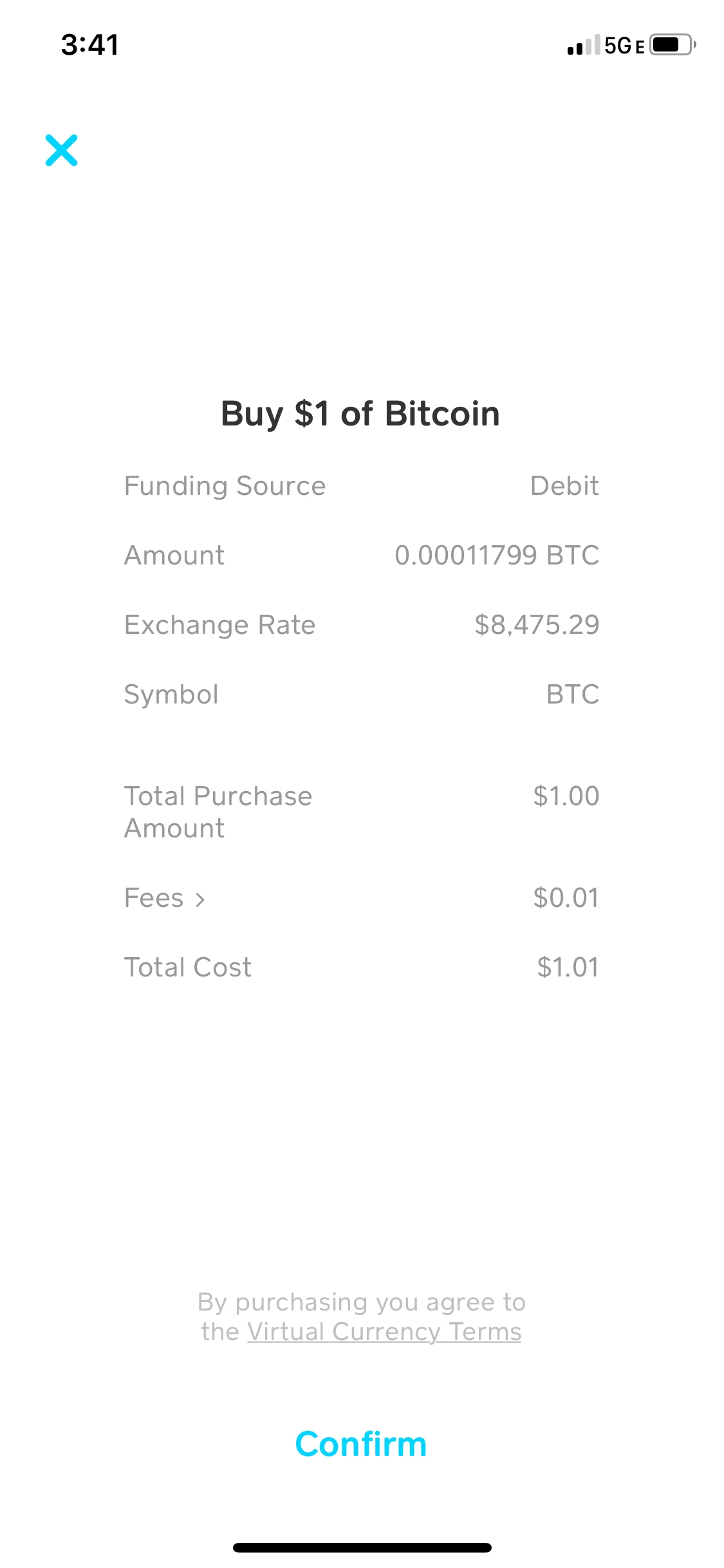Open the Virtual Currency Terms link
The width and height of the screenshot is (724, 1568).
[x=384, y=1332]
